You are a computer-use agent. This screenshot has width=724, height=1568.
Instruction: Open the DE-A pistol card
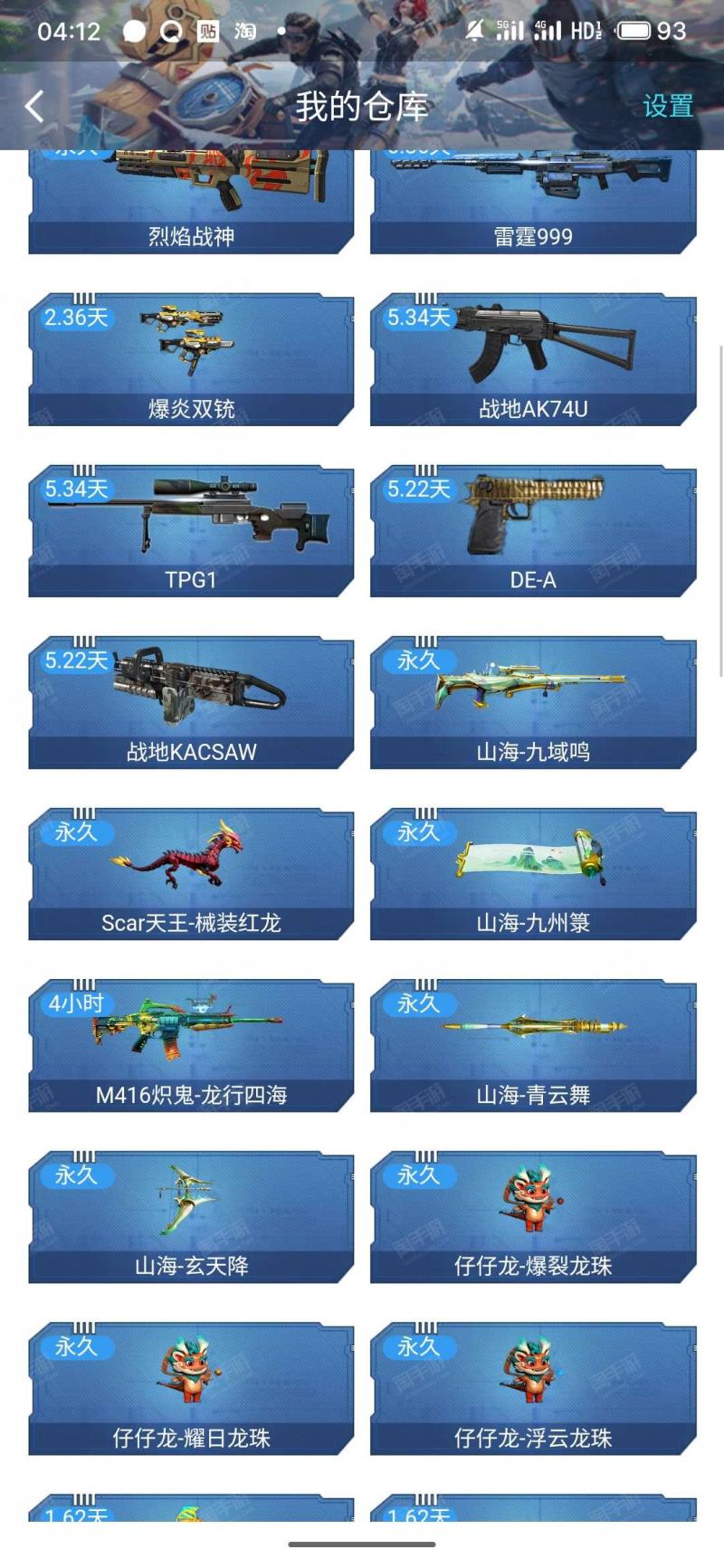[533, 531]
